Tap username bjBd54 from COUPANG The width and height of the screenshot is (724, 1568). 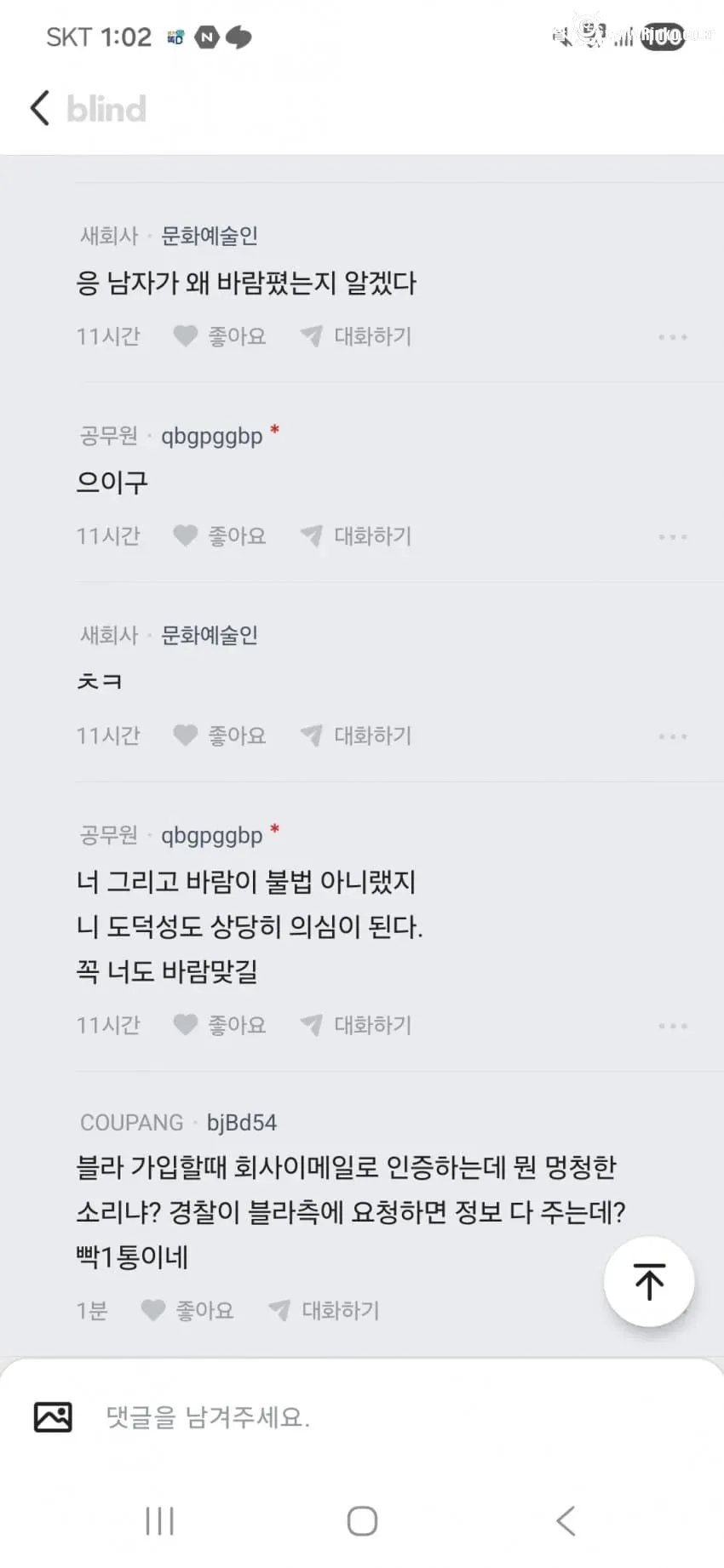(241, 1122)
